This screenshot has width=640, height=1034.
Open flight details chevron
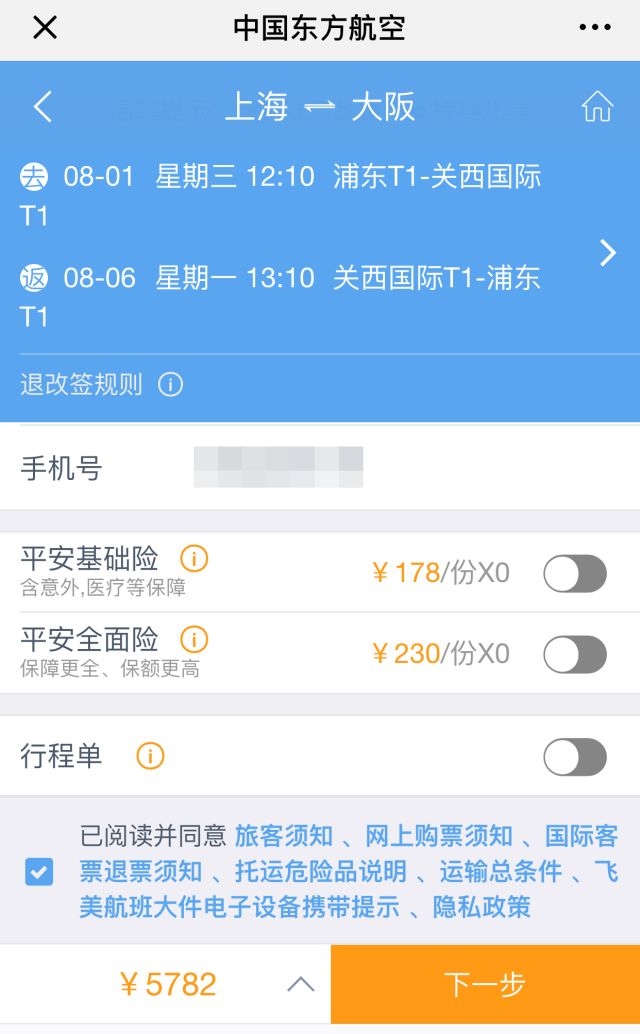607,253
